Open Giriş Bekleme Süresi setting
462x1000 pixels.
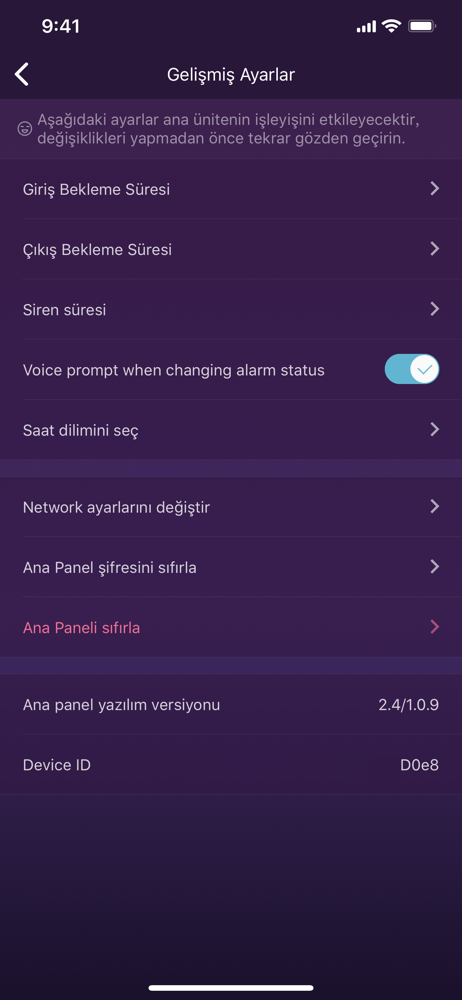[231, 189]
